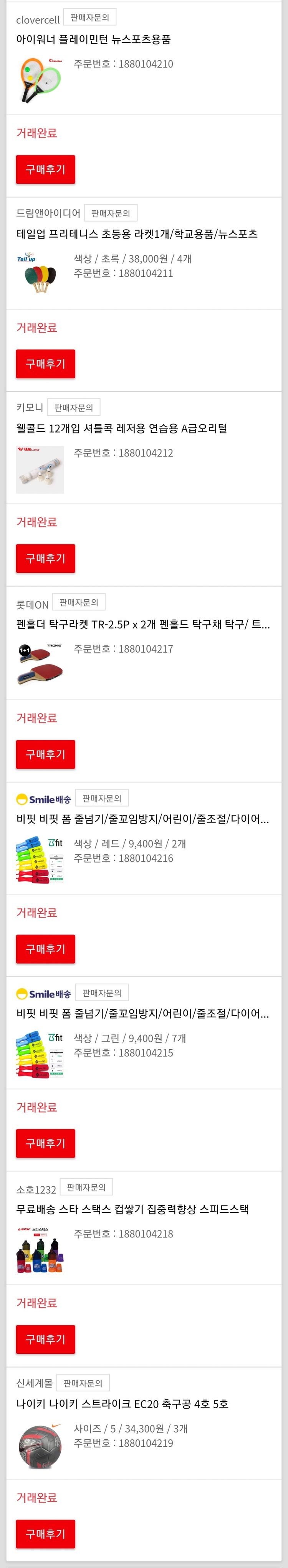Review the 펜홀더 탁구라켓 TR-2.5P order
Screen dimensions: 288x1568
(x=46, y=754)
